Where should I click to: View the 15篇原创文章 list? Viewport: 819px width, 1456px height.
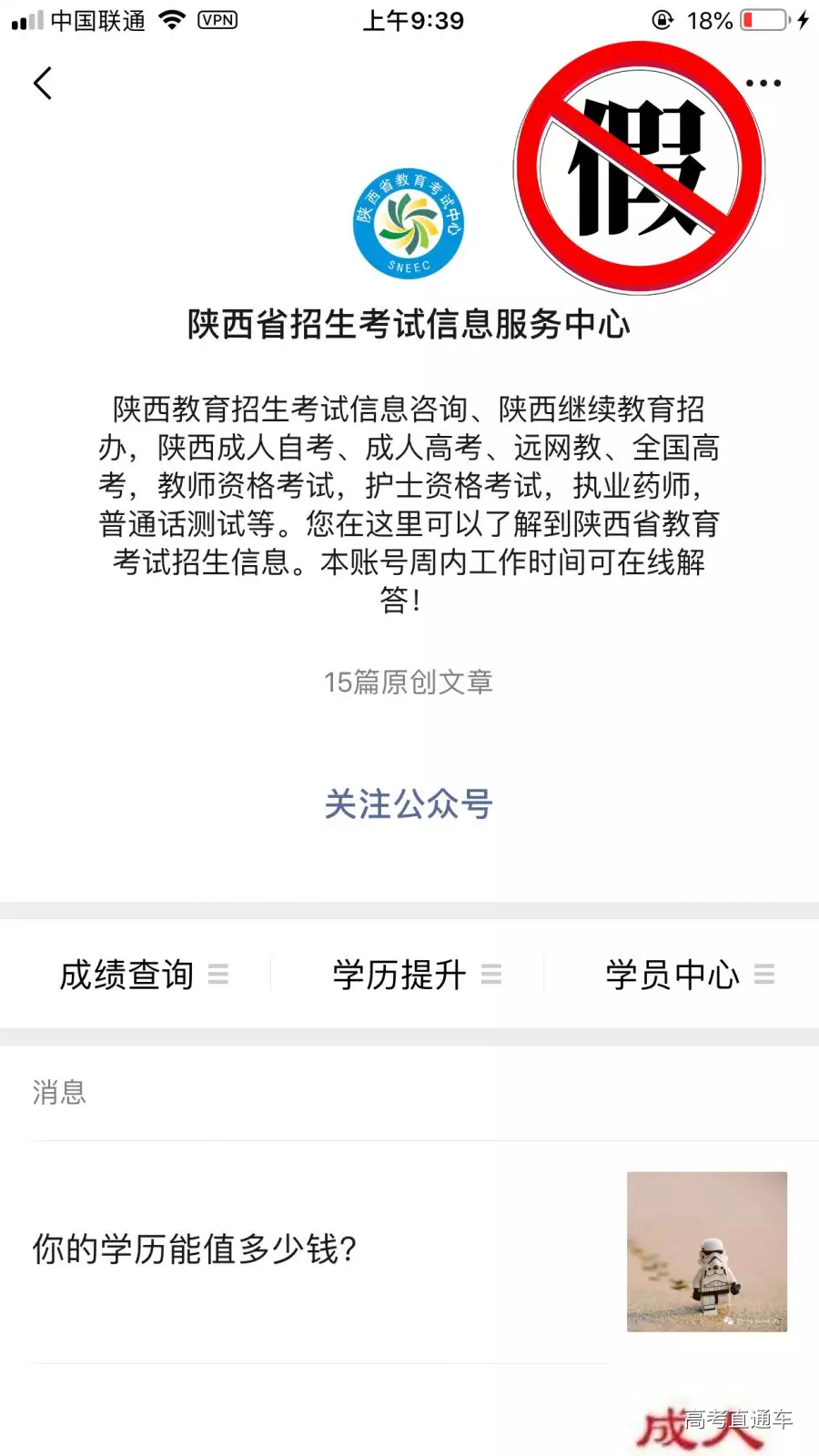[x=409, y=682]
